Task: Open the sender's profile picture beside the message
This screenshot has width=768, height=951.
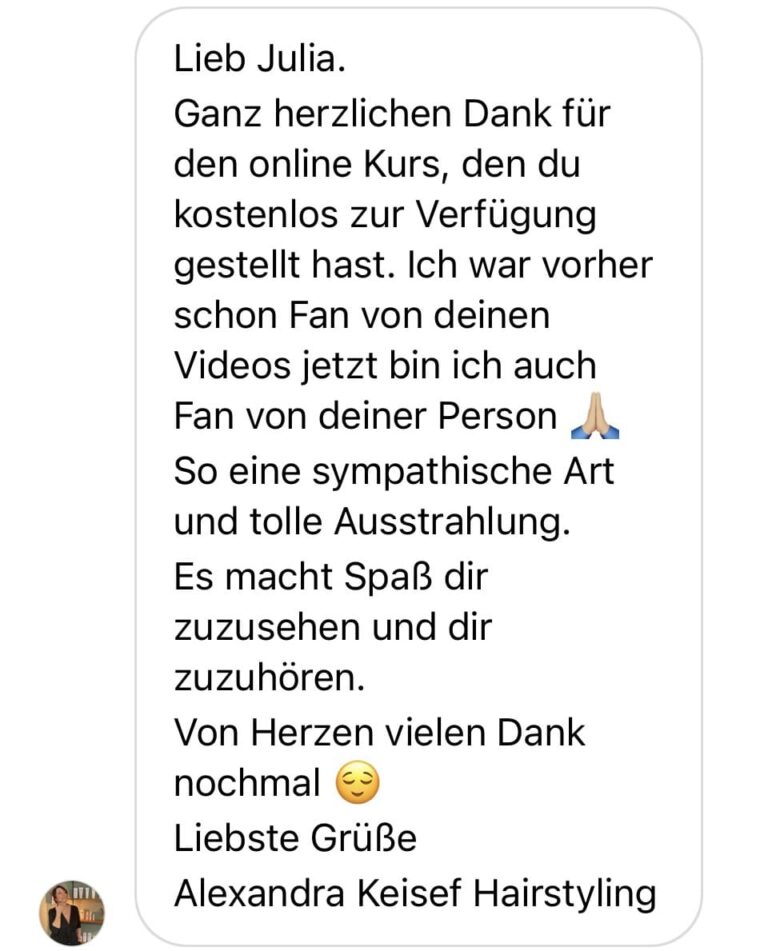Action: [x=71, y=913]
